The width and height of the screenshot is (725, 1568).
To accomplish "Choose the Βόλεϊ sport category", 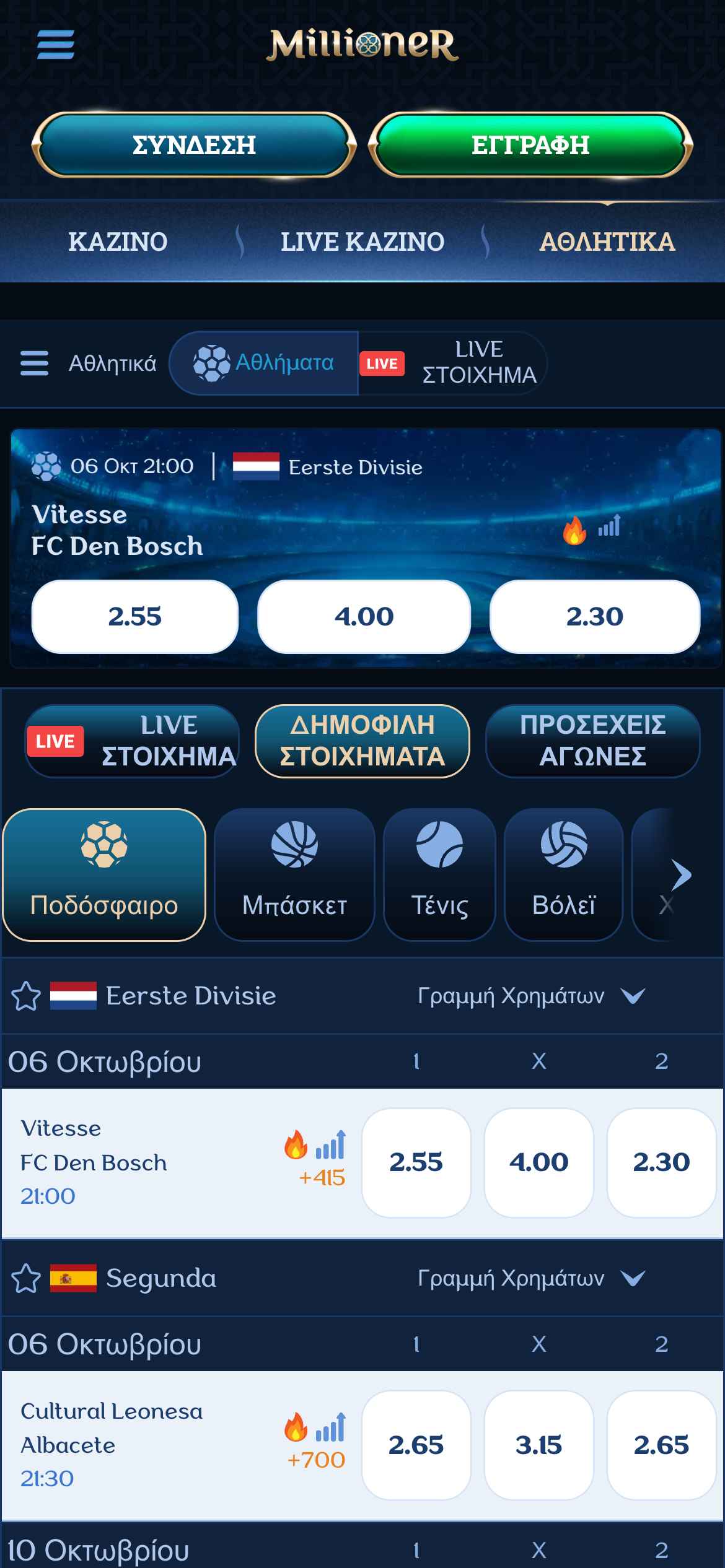I will coord(563,874).
